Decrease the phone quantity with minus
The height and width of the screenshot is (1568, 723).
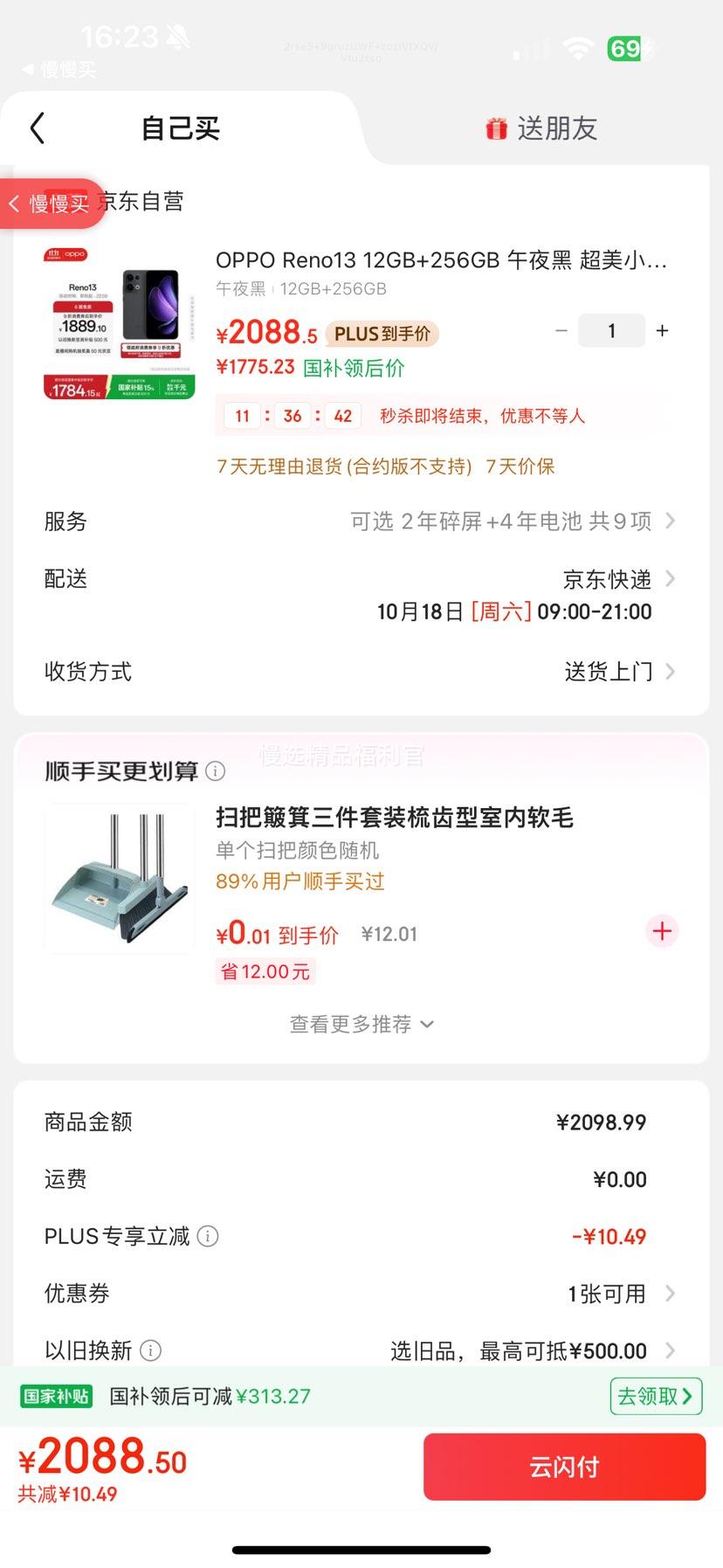(x=561, y=331)
